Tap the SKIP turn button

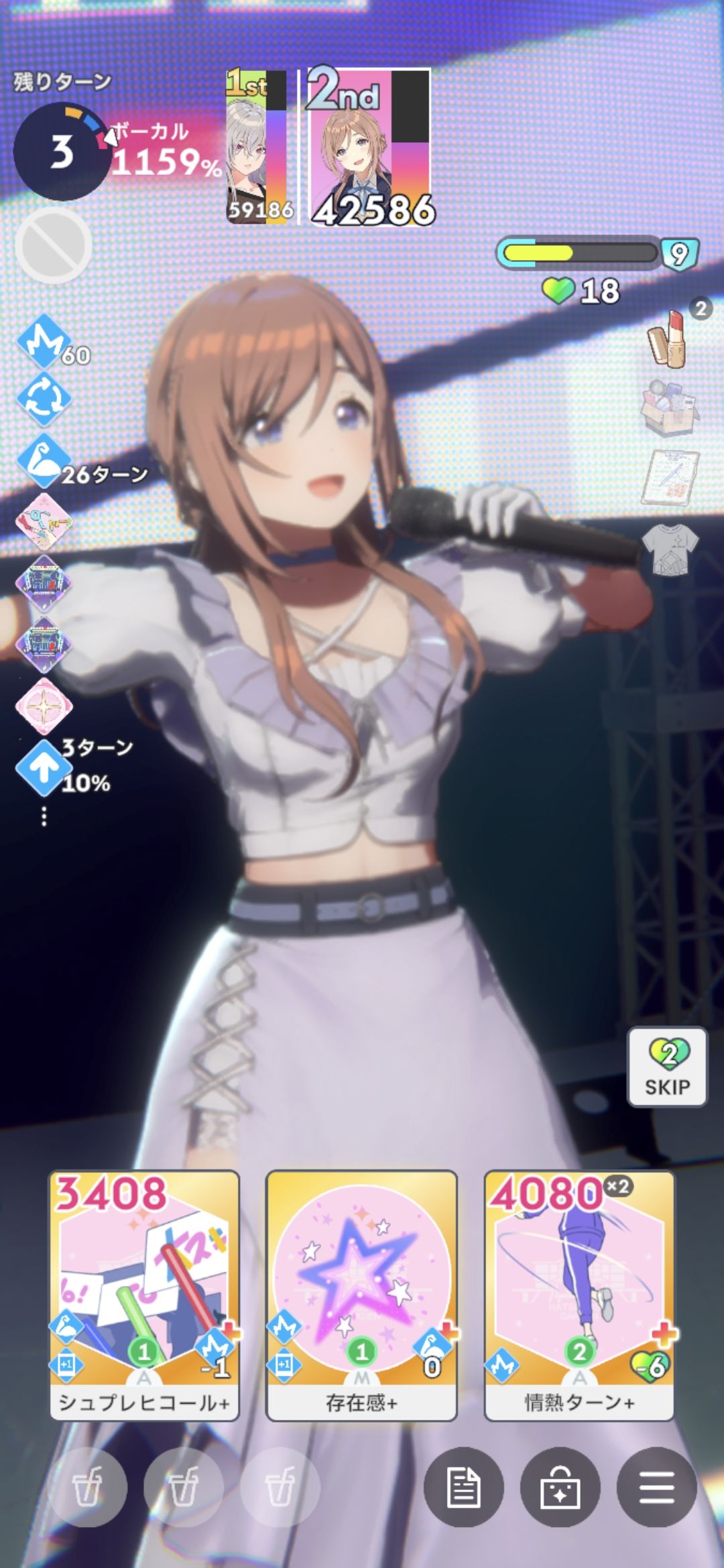click(x=667, y=1066)
